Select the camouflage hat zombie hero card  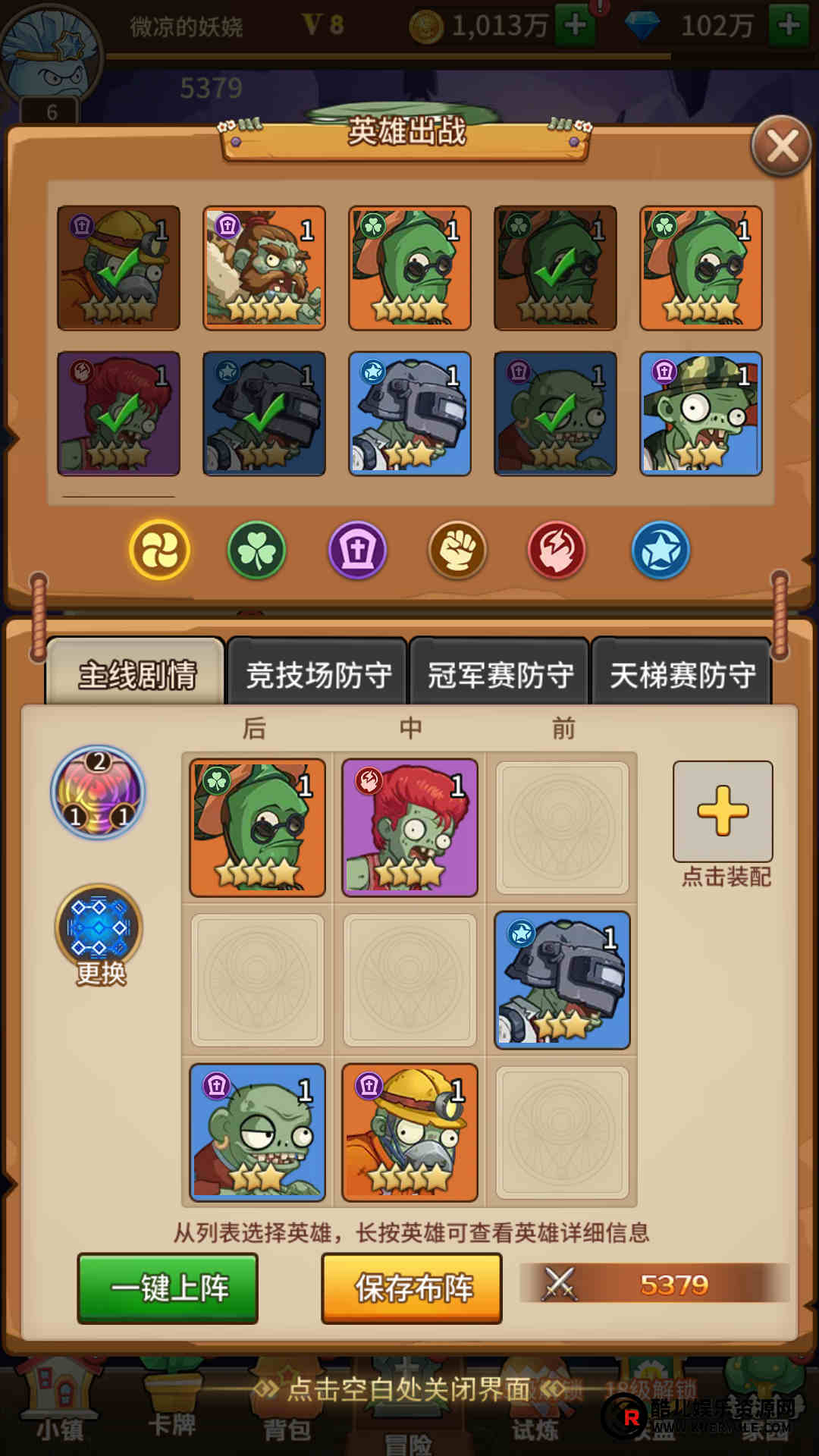[701, 413]
